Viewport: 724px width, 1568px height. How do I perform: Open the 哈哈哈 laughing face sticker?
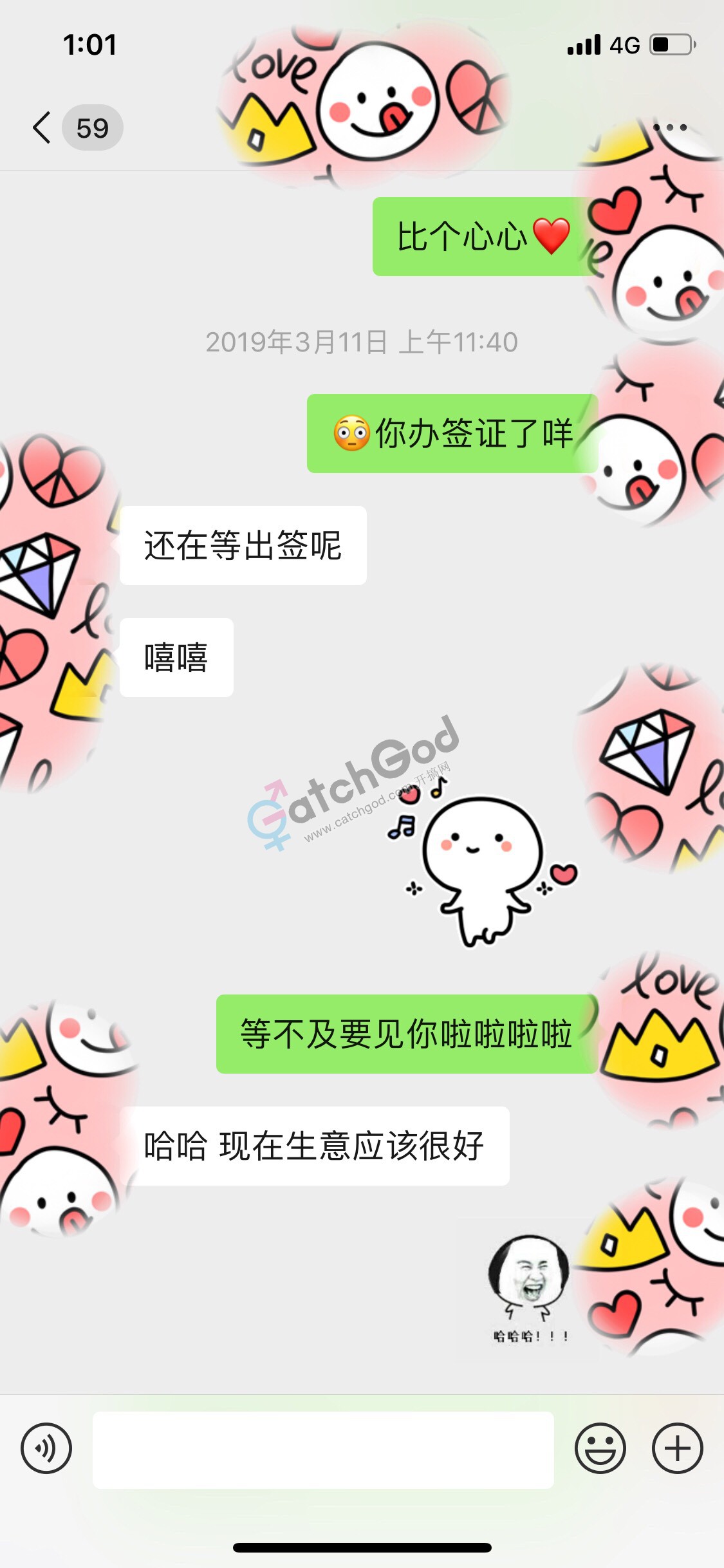(529, 1287)
